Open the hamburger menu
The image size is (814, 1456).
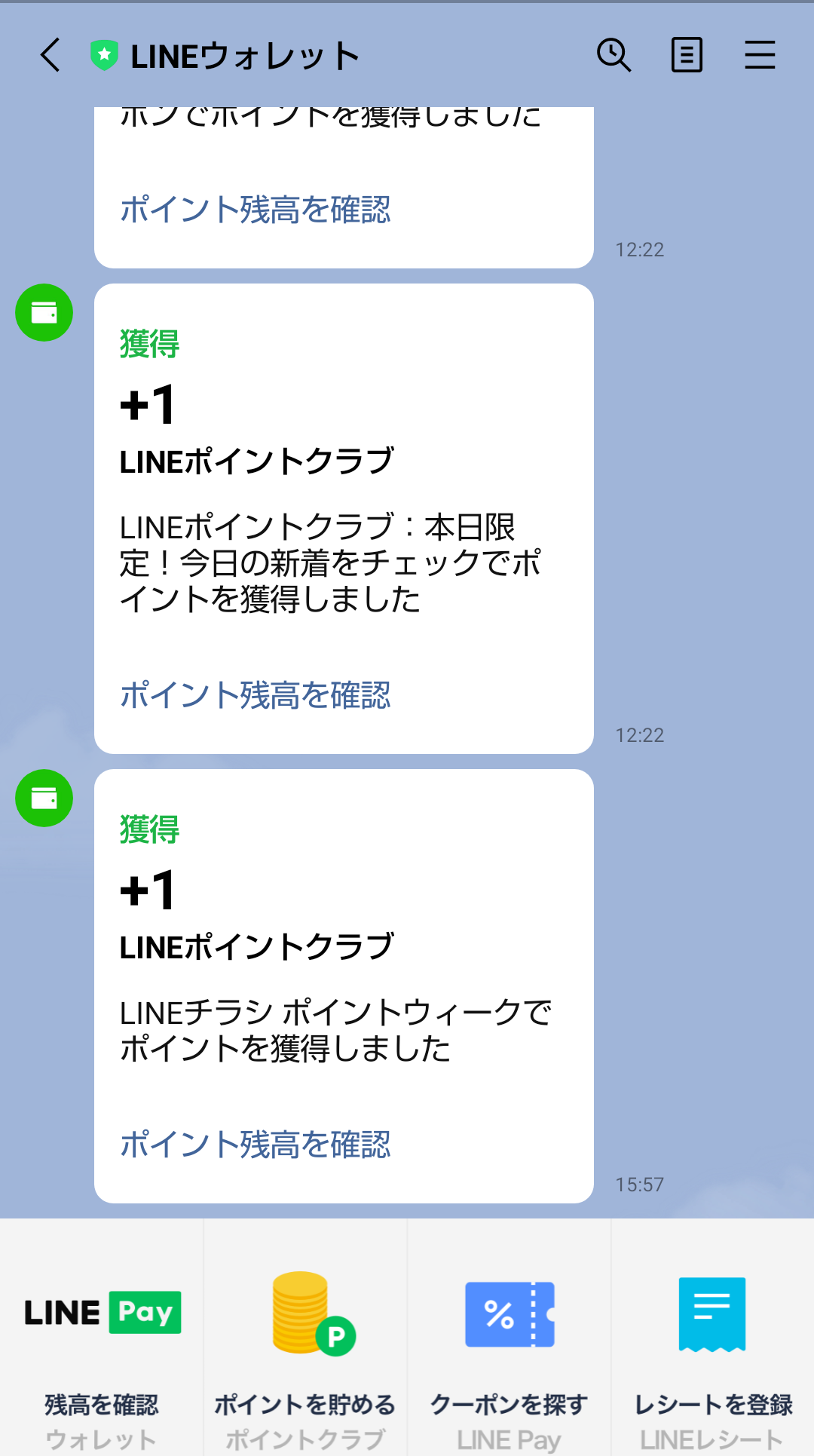pos(760,55)
